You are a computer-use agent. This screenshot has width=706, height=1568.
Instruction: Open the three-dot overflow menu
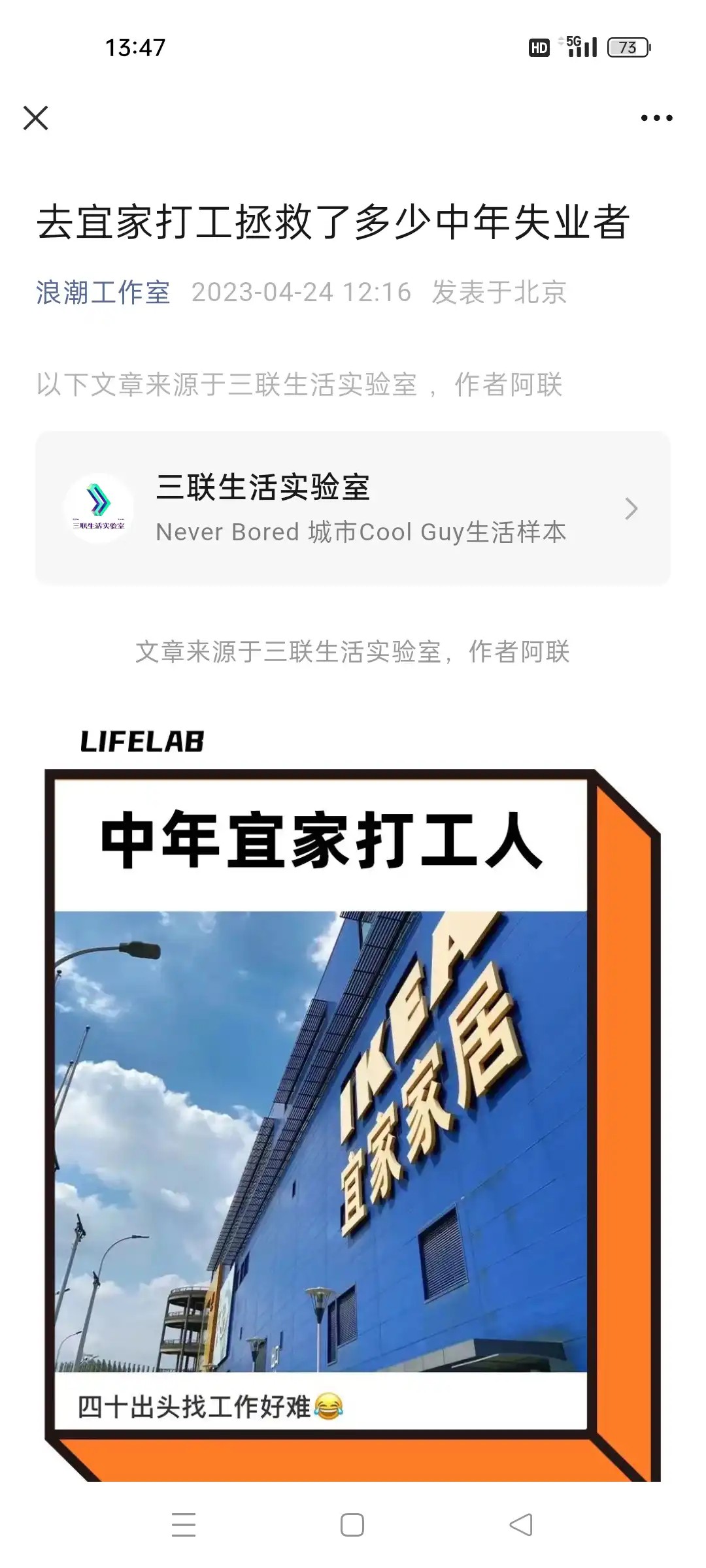tap(656, 118)
